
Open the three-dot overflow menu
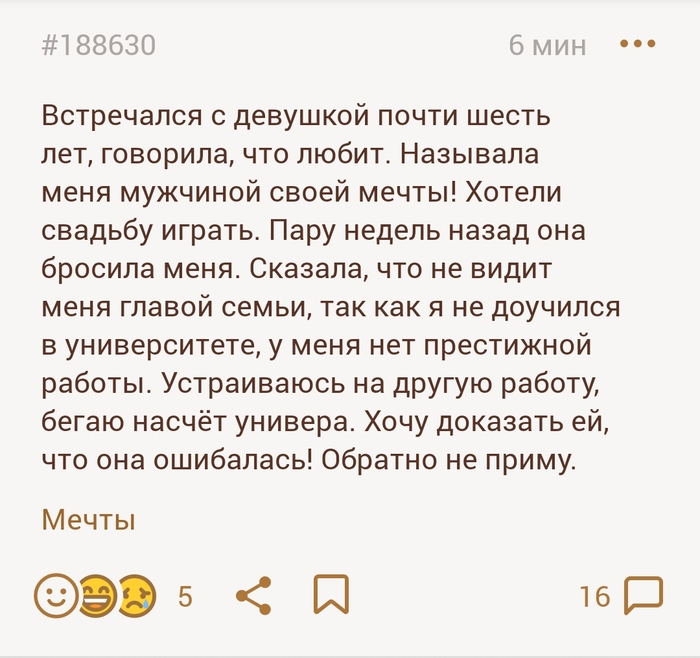pos(637,45)
